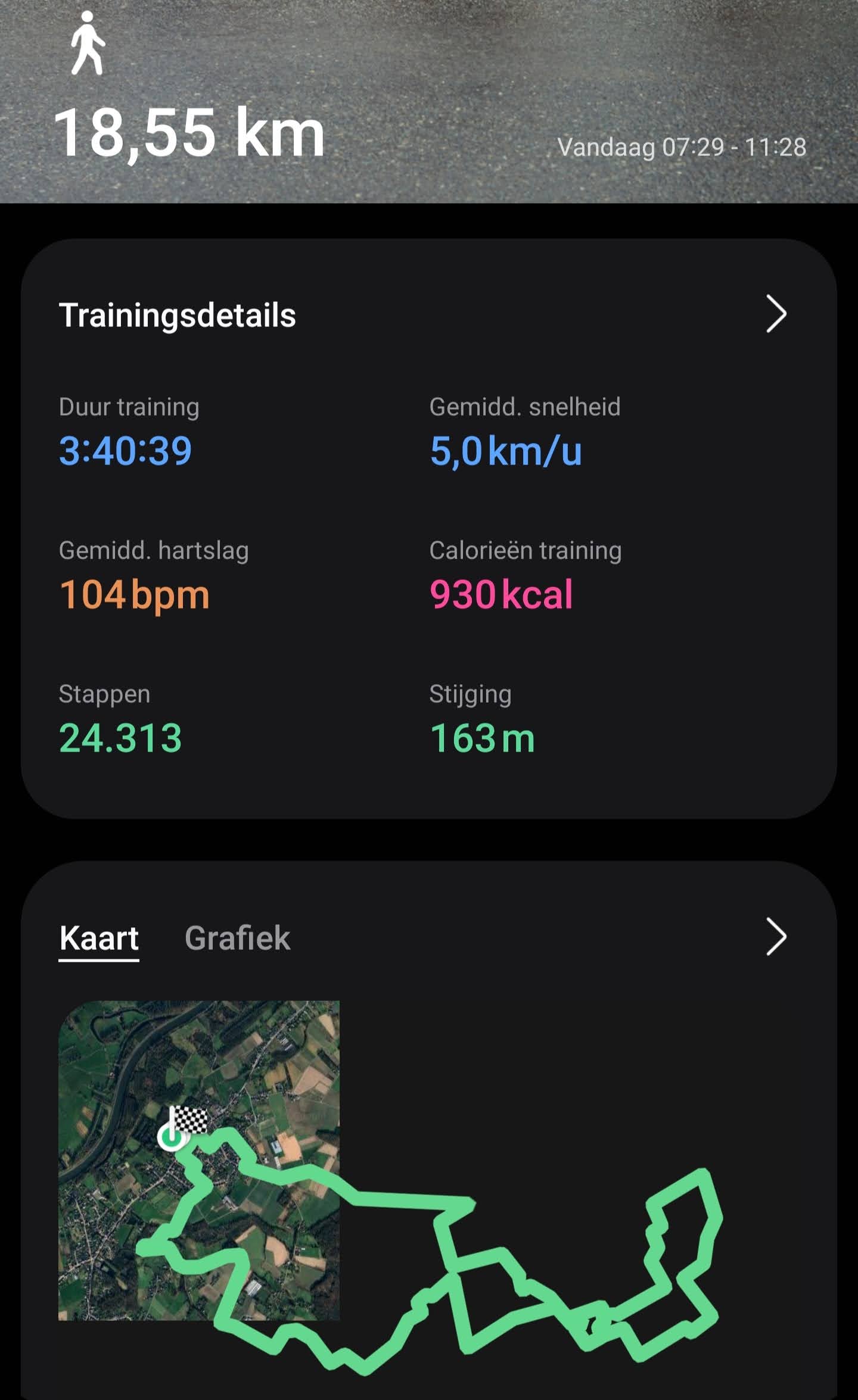Open the walking route map thumbnail
Viewport: 858px width, 1400px height.
click(x=199, y=1160)
